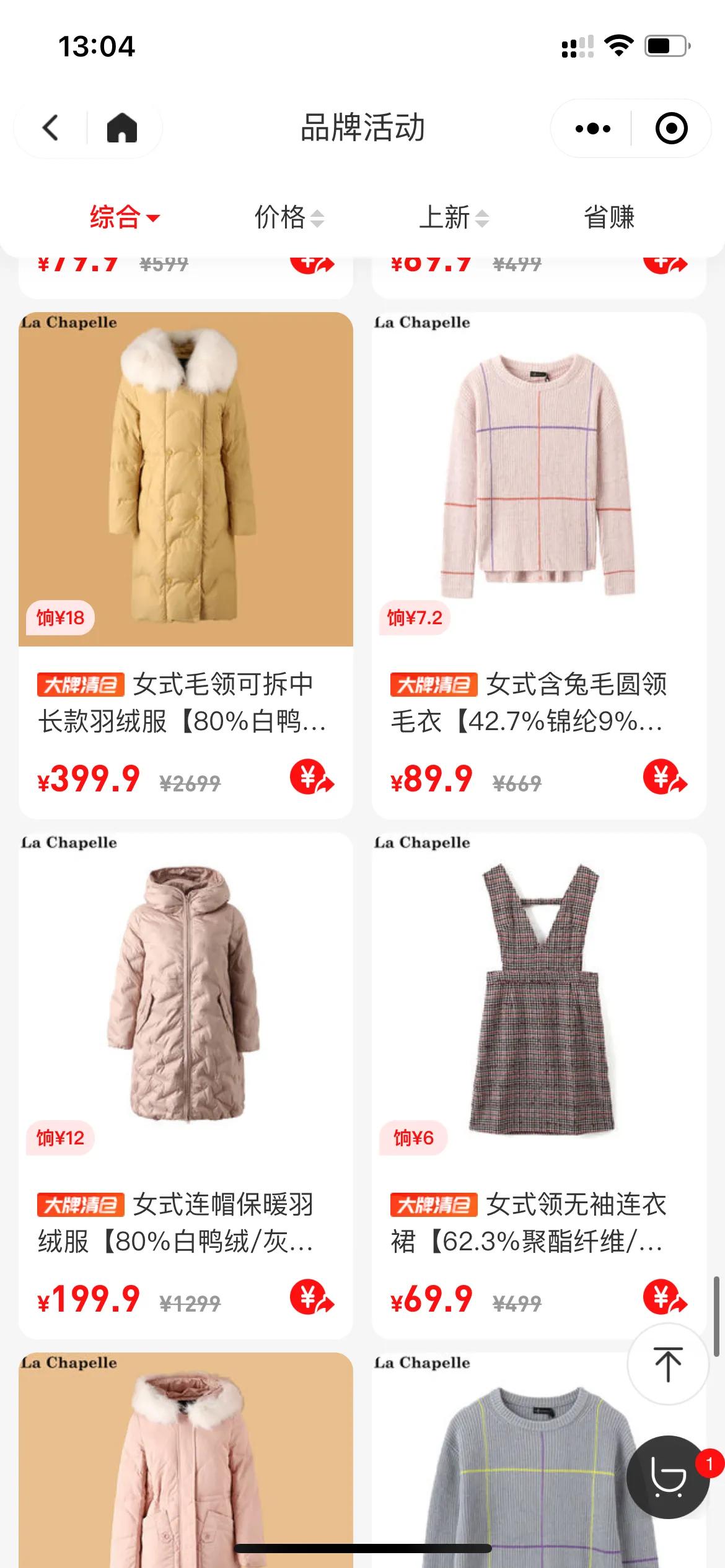Open the mini program more options menu

pyautogui.click(x=592, y=128)
